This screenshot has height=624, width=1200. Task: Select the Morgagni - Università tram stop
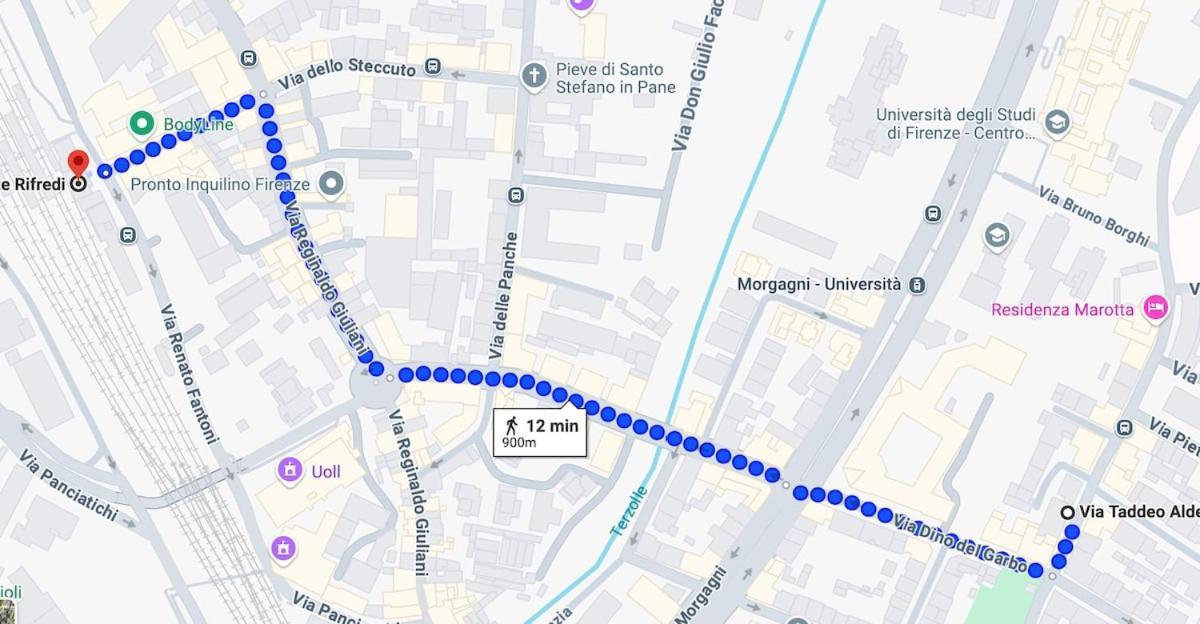click(917, 285)
